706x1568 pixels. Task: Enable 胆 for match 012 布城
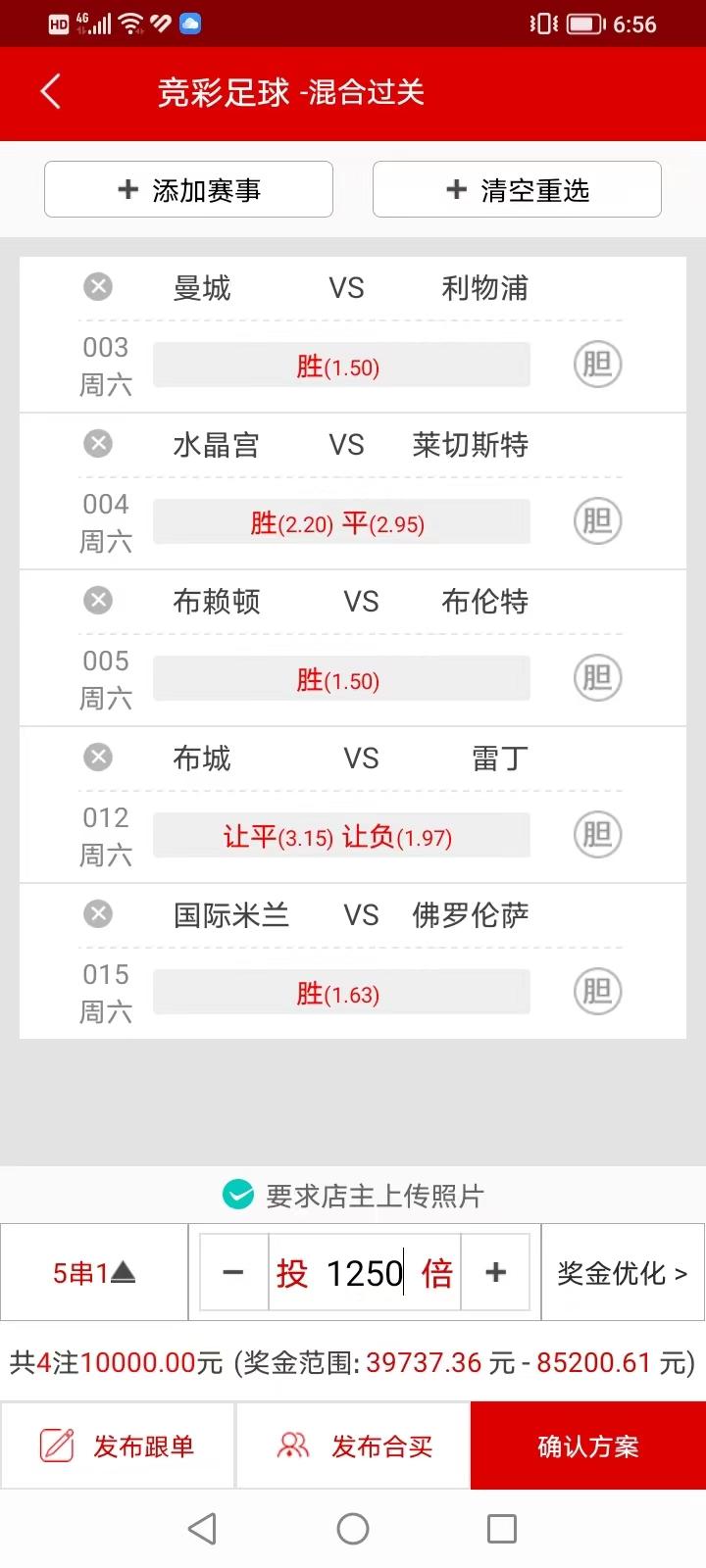click(x=597, y=835)
